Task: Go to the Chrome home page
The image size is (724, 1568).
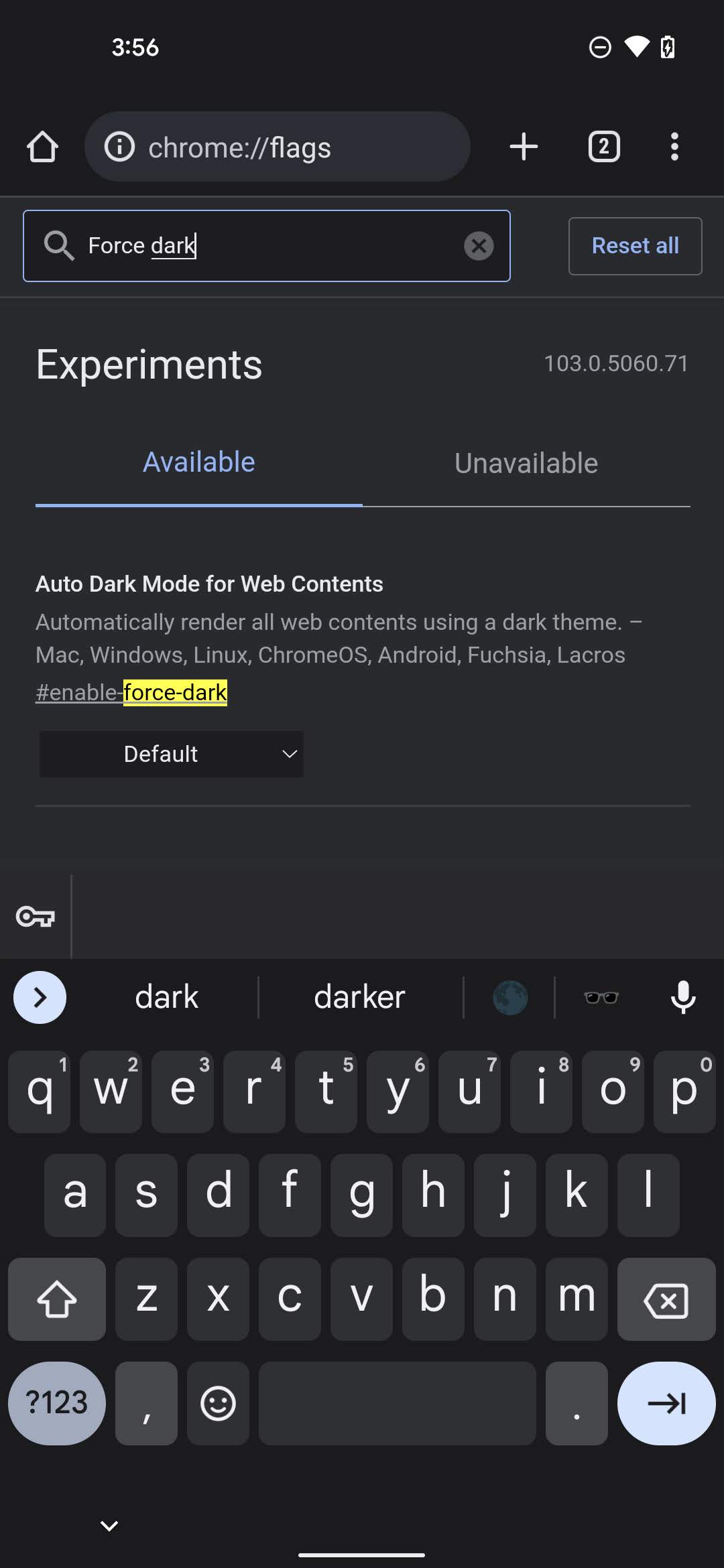Action: 42,147
